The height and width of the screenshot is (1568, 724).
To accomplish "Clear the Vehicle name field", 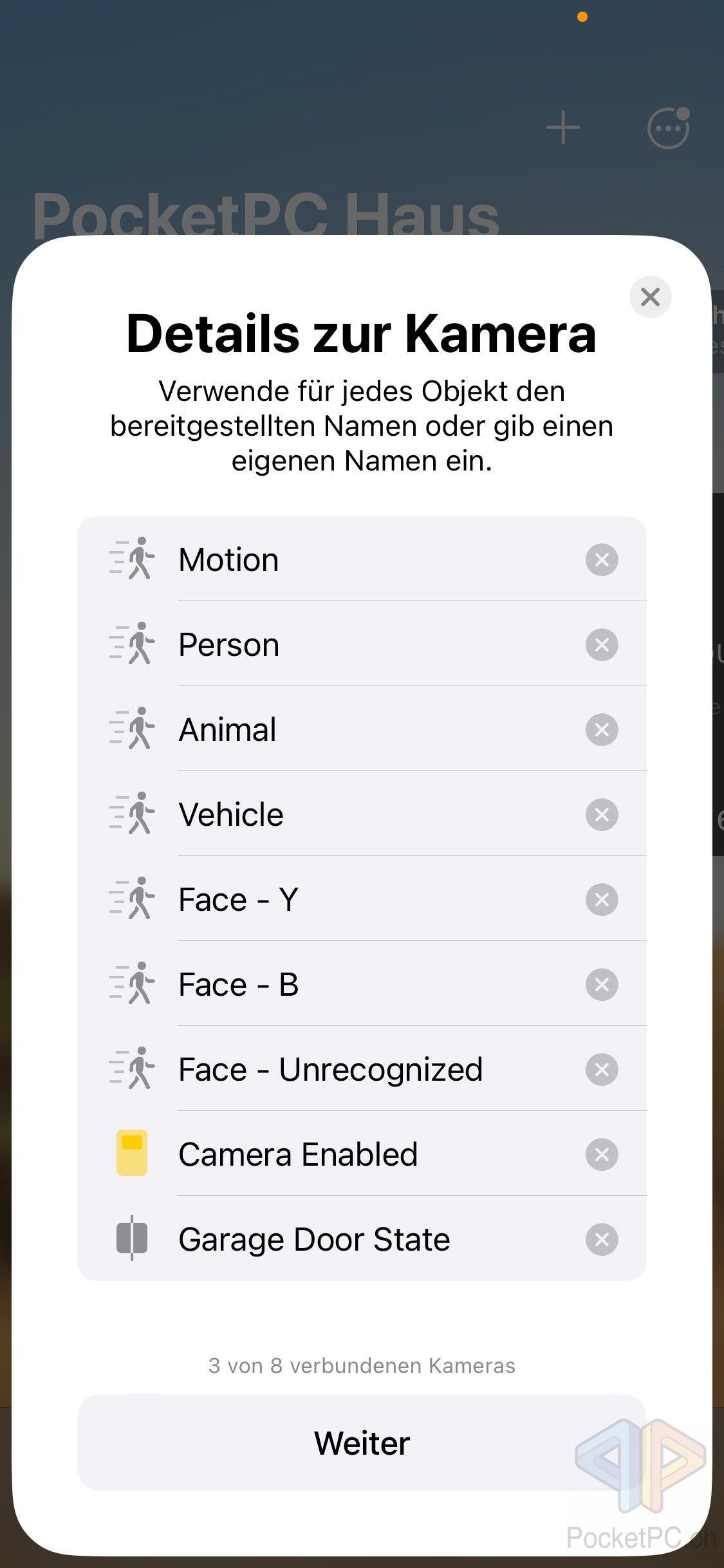I will (602, 814).
